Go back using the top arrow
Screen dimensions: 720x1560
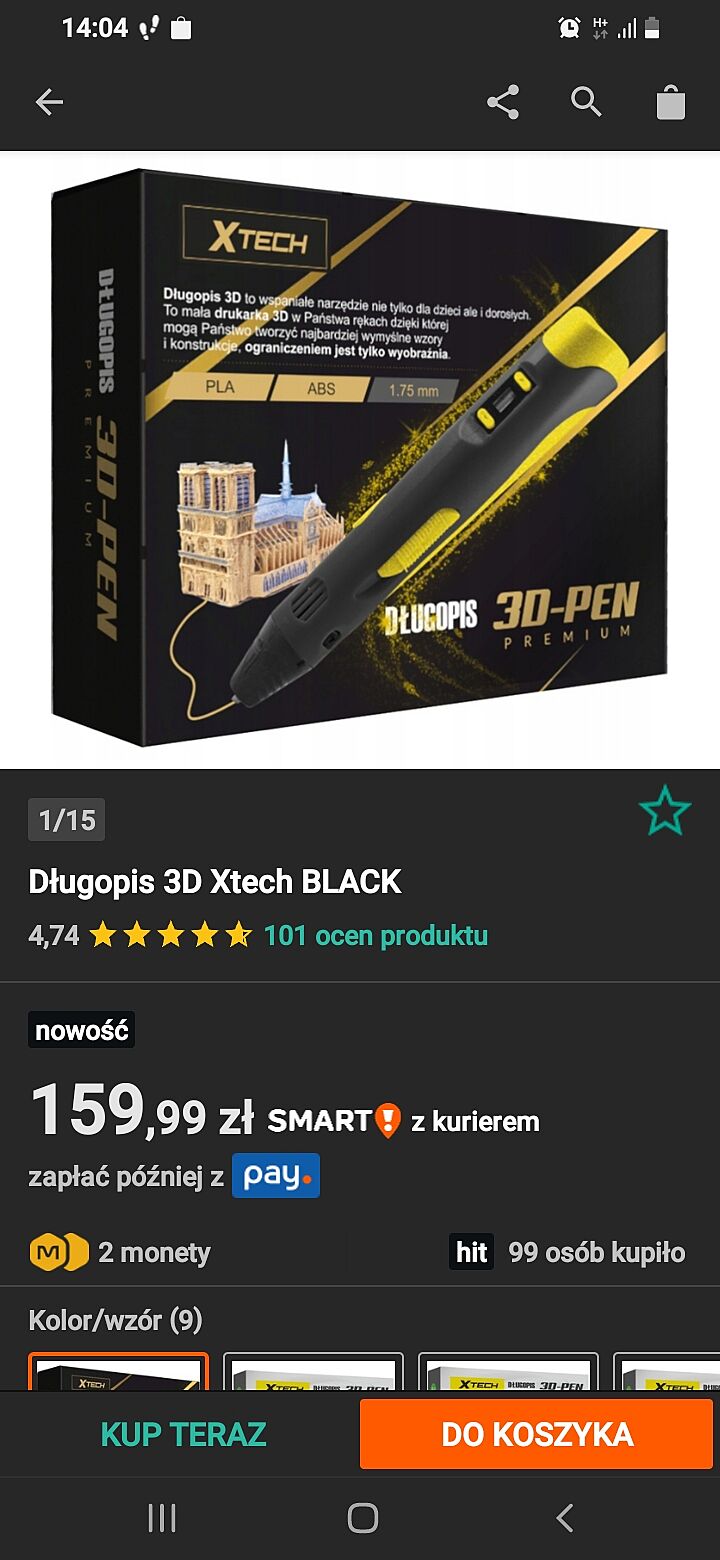point(49,102)
